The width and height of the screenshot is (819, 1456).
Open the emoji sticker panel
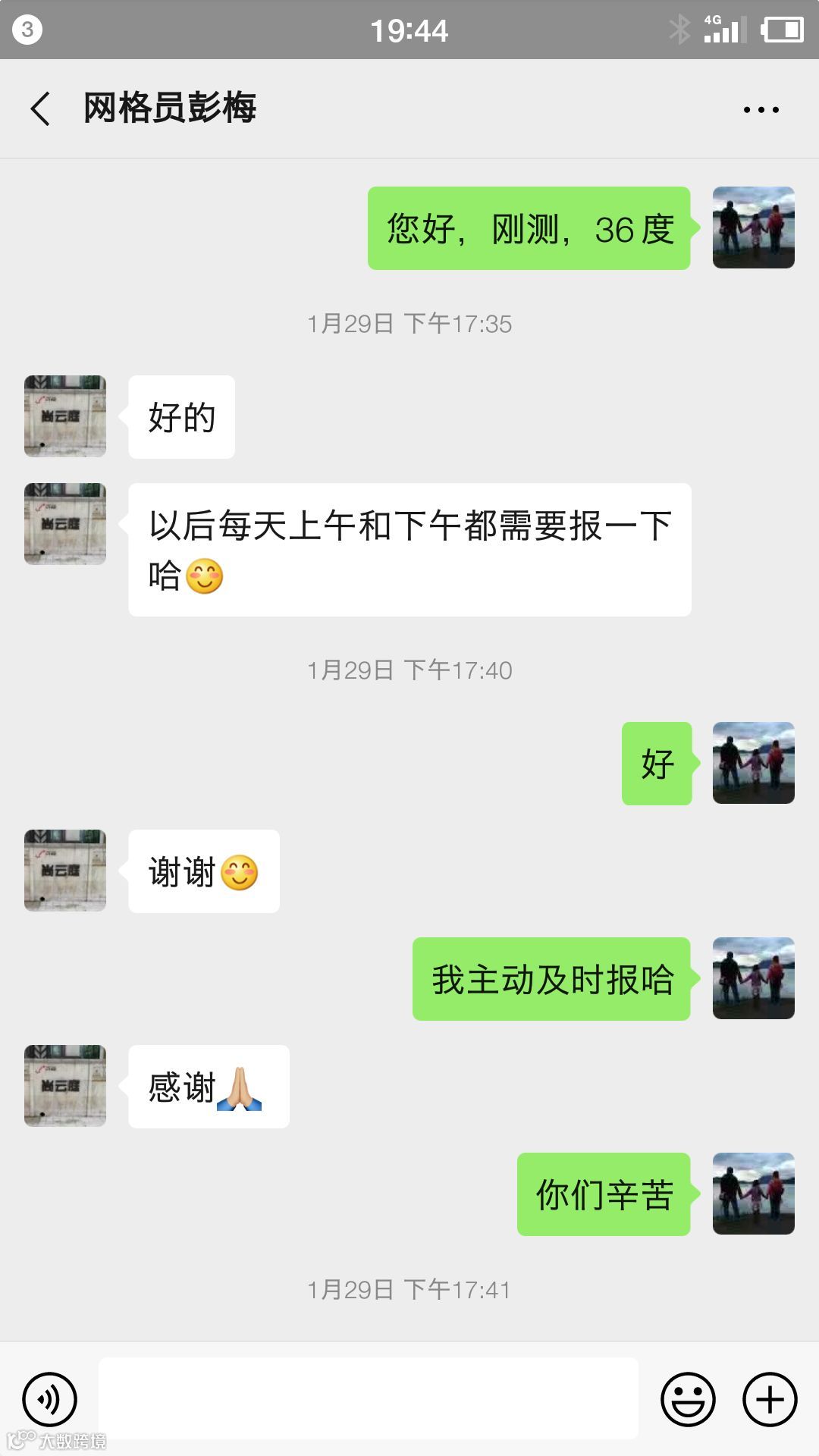(688, 1399)
